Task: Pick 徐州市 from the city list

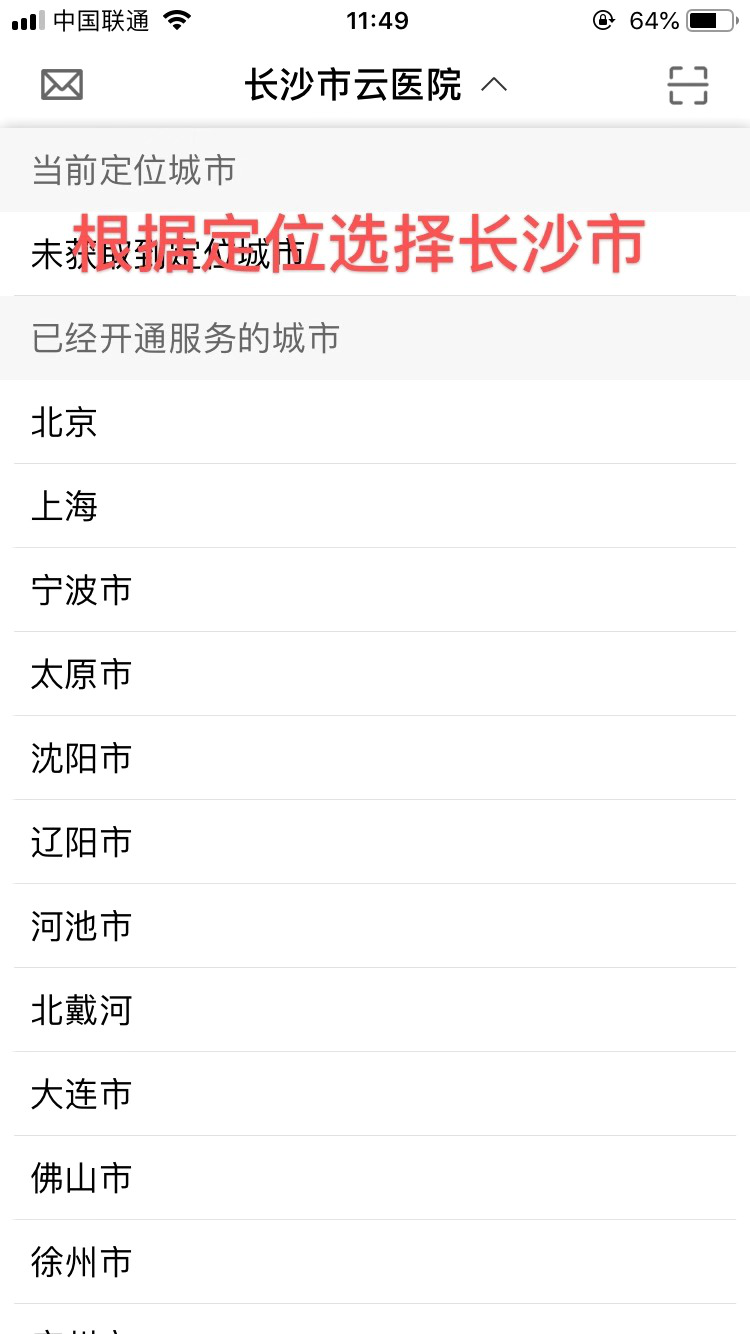Action: click(82, 1262)
